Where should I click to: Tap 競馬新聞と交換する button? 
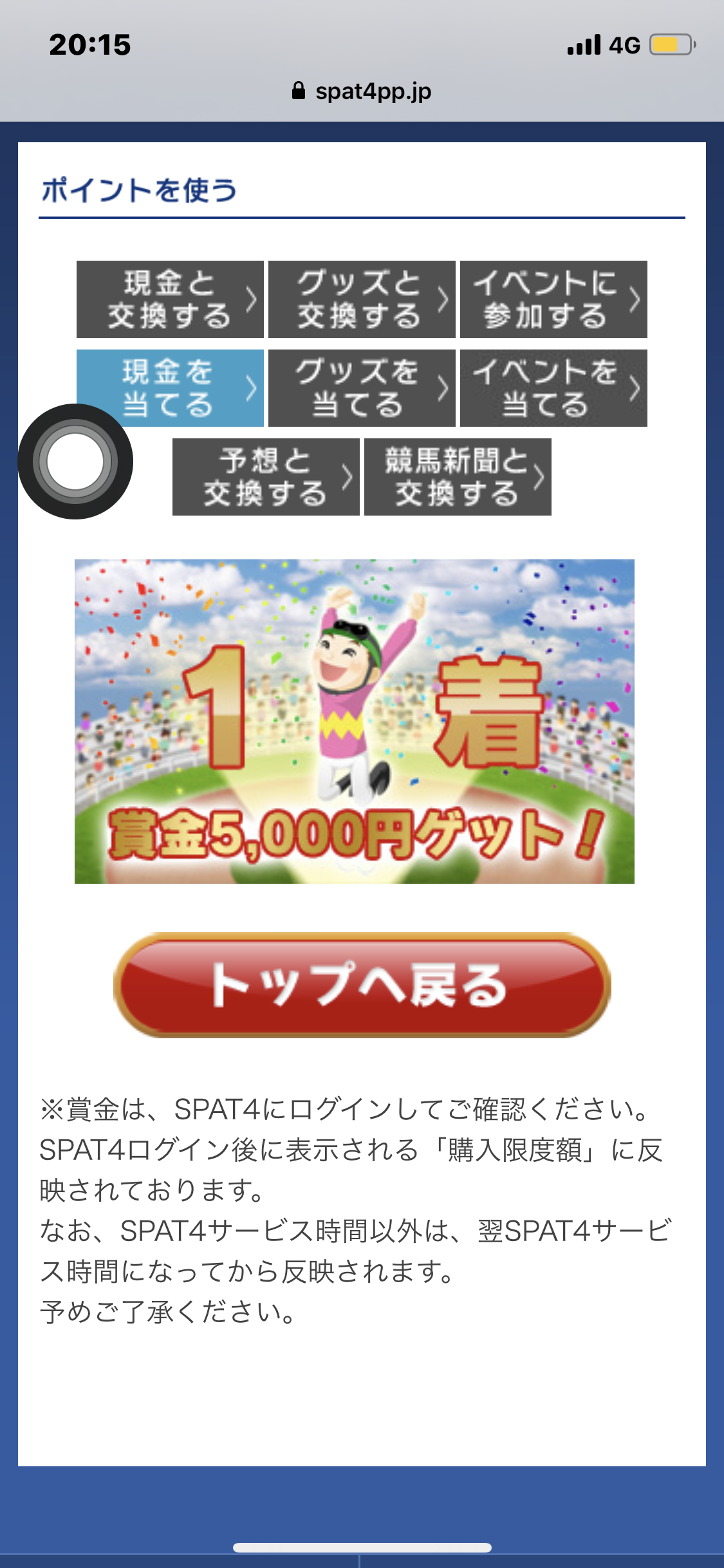pos(458,477)
